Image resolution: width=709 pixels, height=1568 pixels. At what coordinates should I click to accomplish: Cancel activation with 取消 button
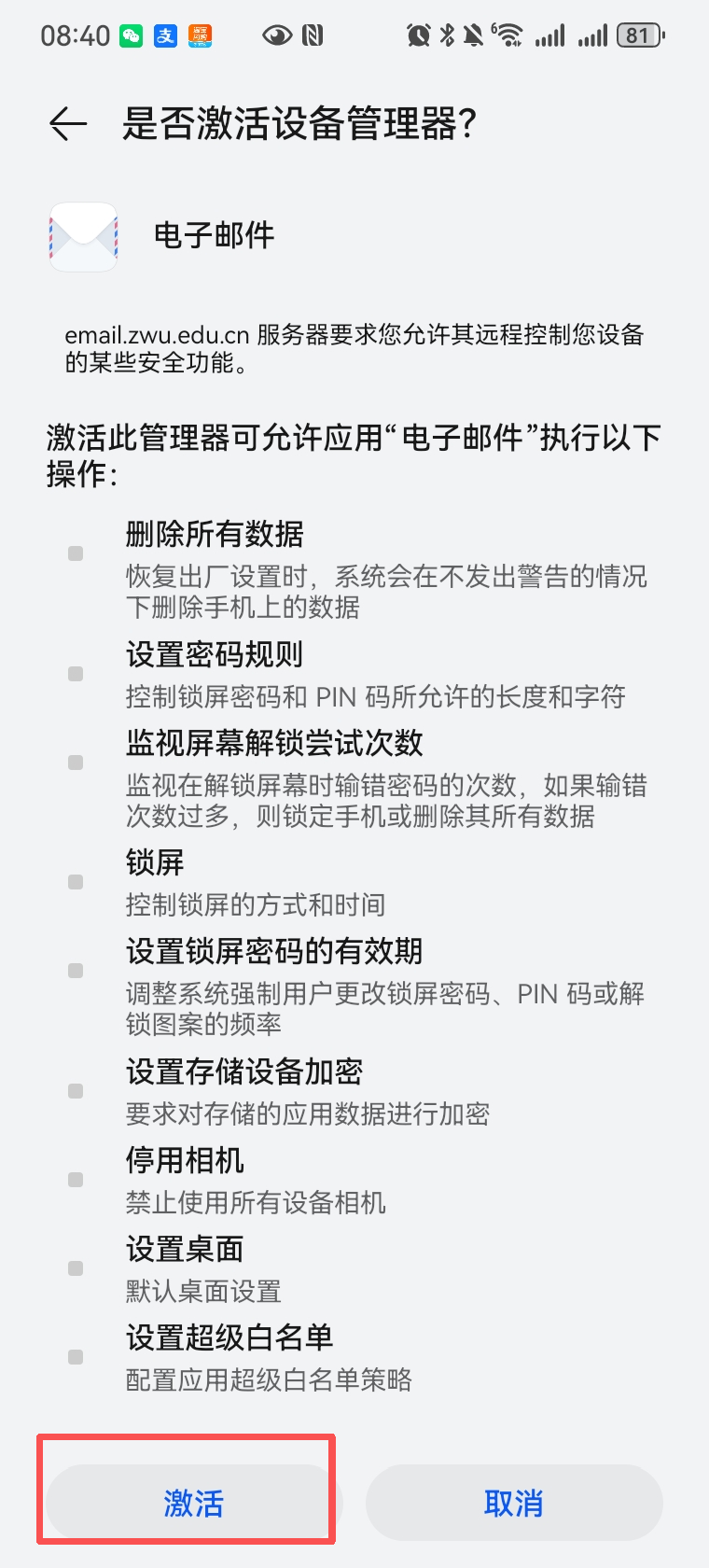pos(514,1503)
